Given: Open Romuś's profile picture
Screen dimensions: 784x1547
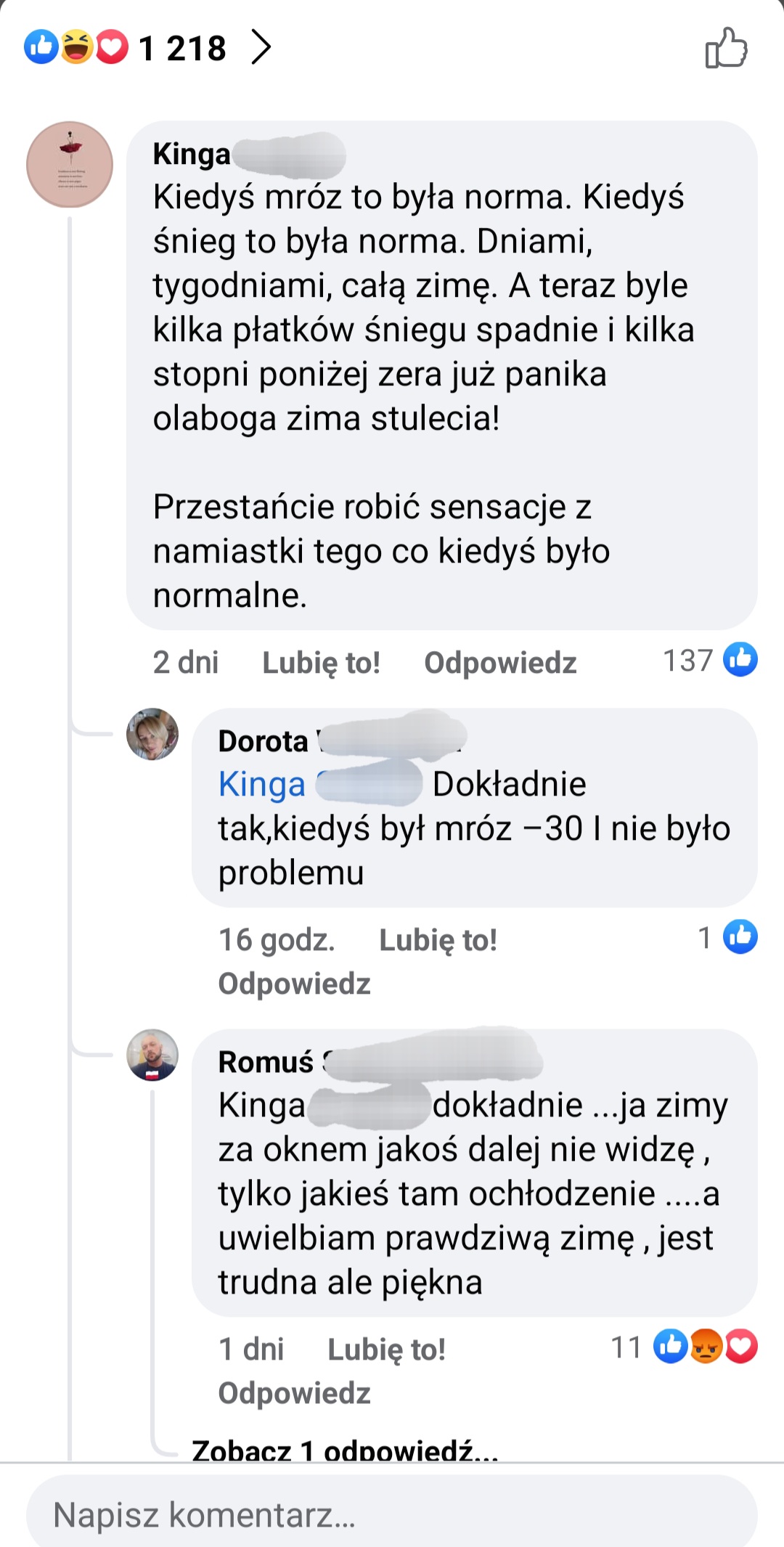Looking at the screenshot, I should click(152, 1055).
